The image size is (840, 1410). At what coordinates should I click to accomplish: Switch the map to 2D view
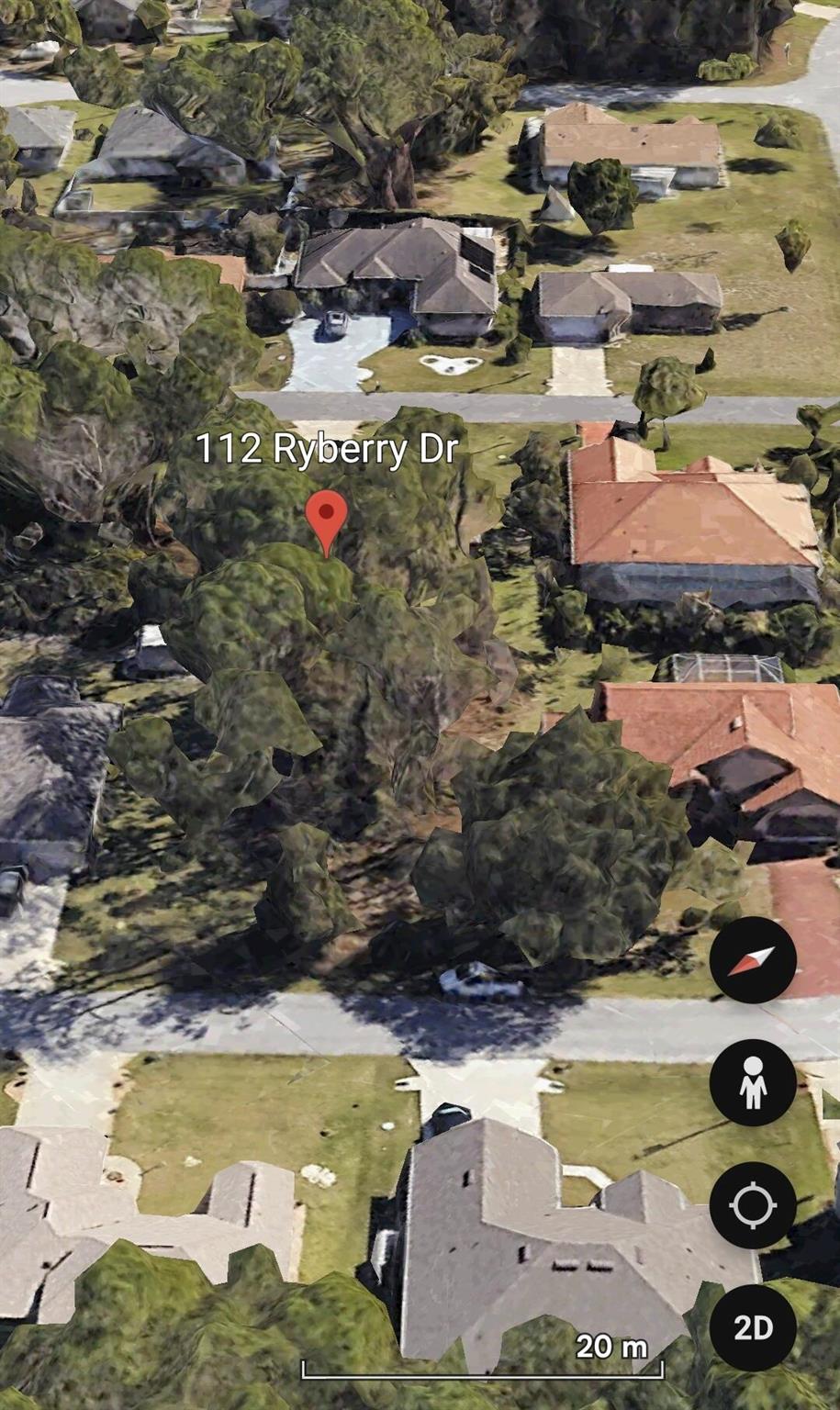[x=753, y=1327]
